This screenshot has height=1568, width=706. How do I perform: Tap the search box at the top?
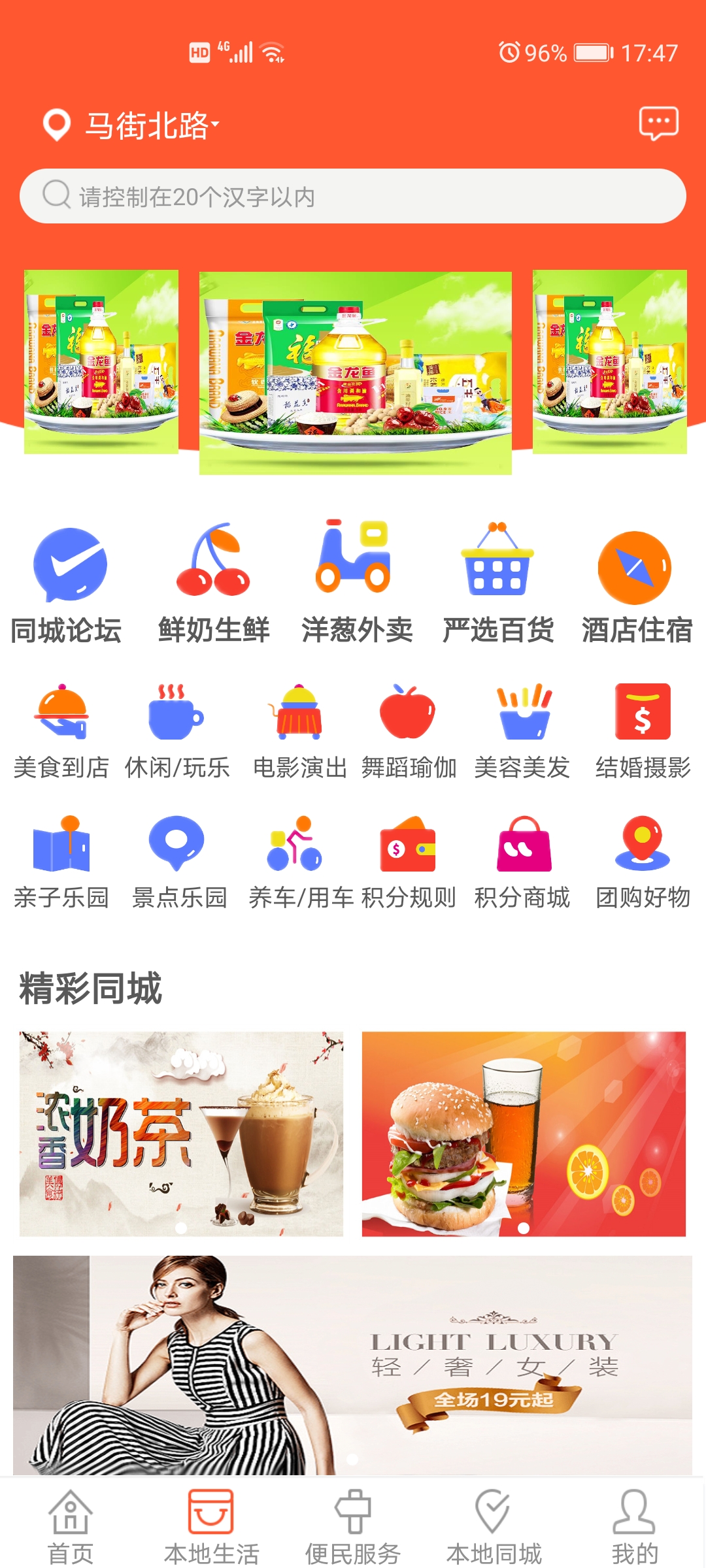353,196
